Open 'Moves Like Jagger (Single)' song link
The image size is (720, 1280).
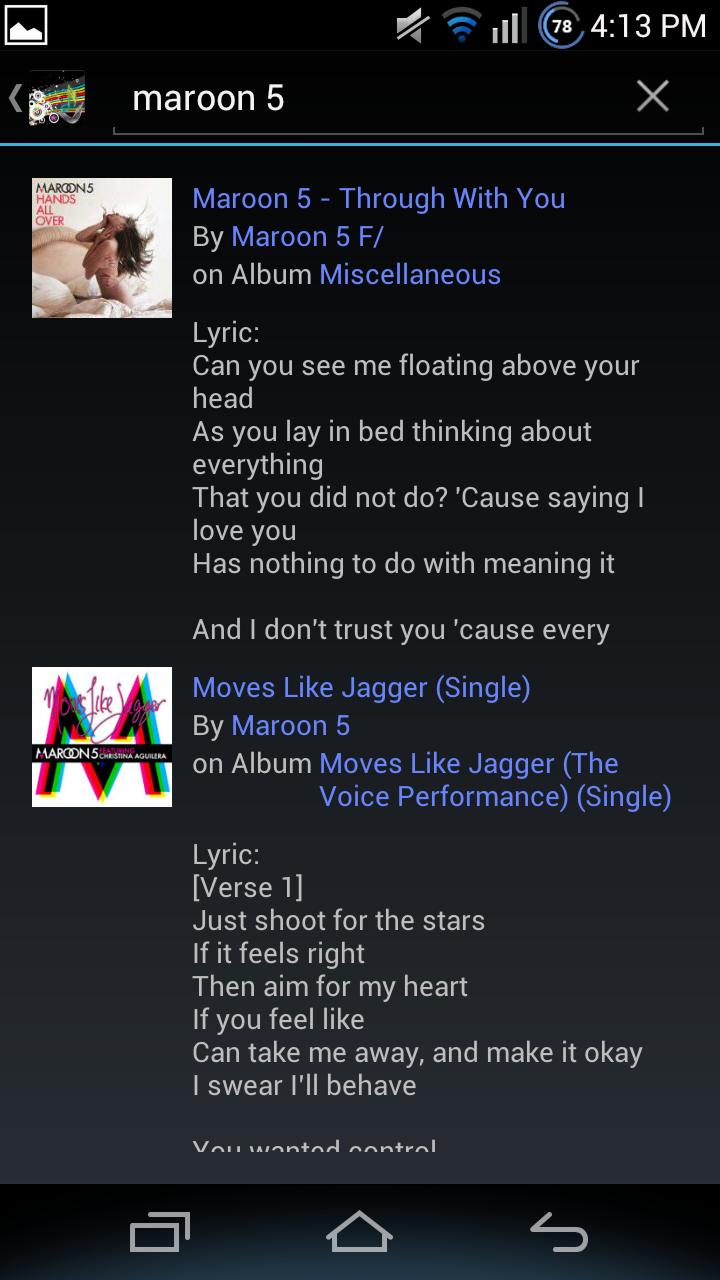click(361, 688)
